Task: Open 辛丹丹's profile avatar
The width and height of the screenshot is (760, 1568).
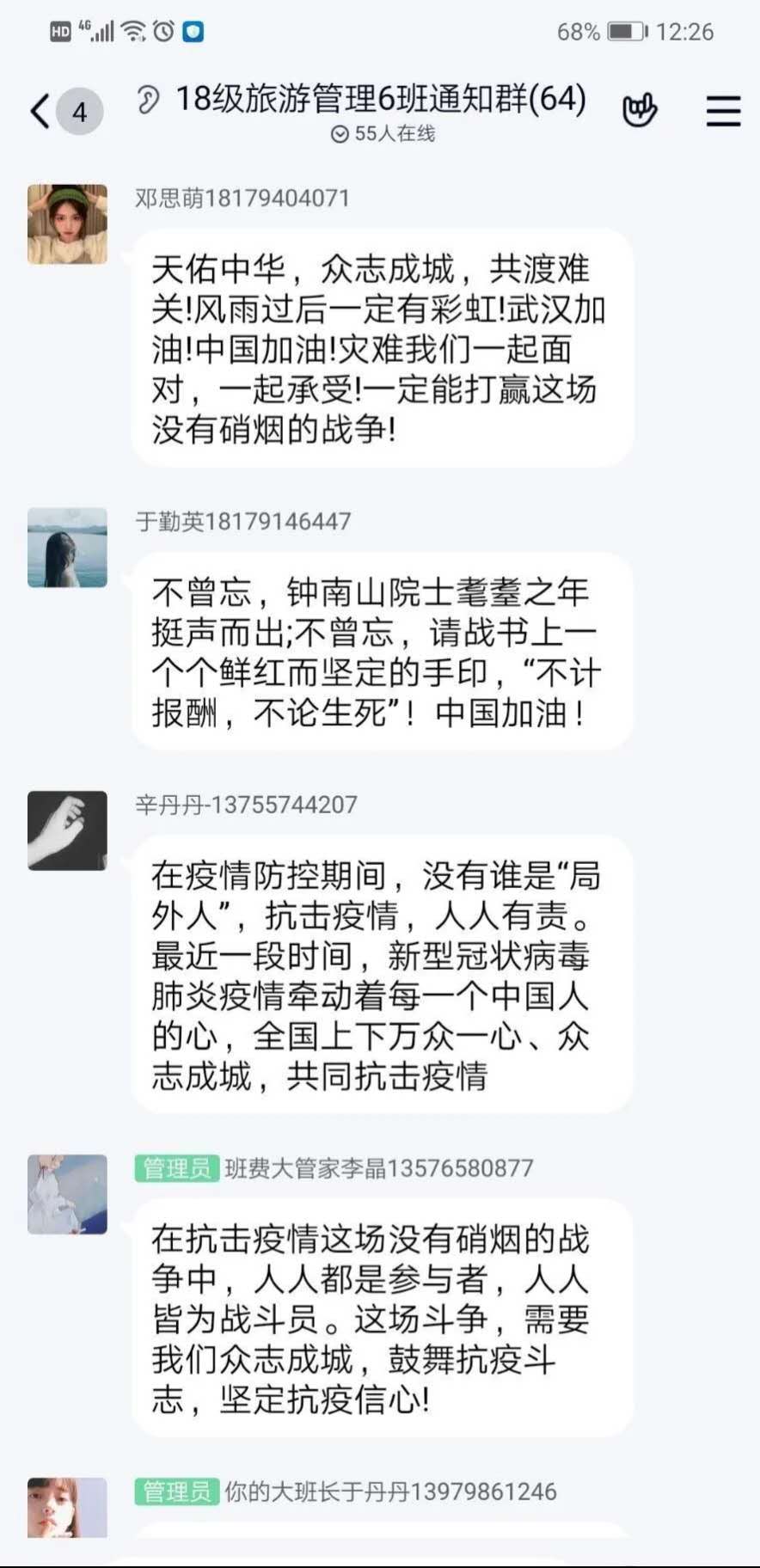Action: tap(67, 830)
